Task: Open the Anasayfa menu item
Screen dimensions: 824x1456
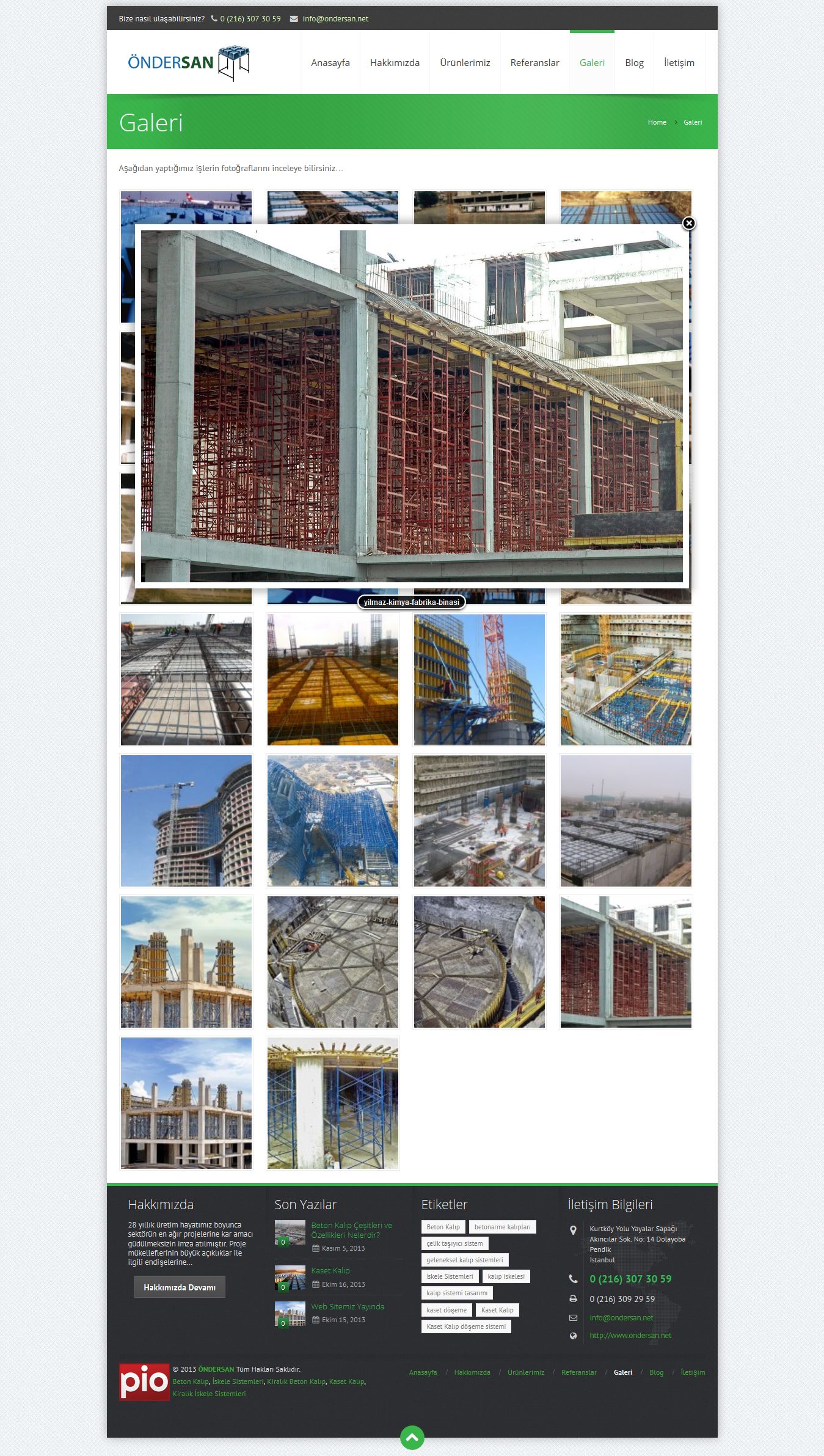Action: [330, 62]
